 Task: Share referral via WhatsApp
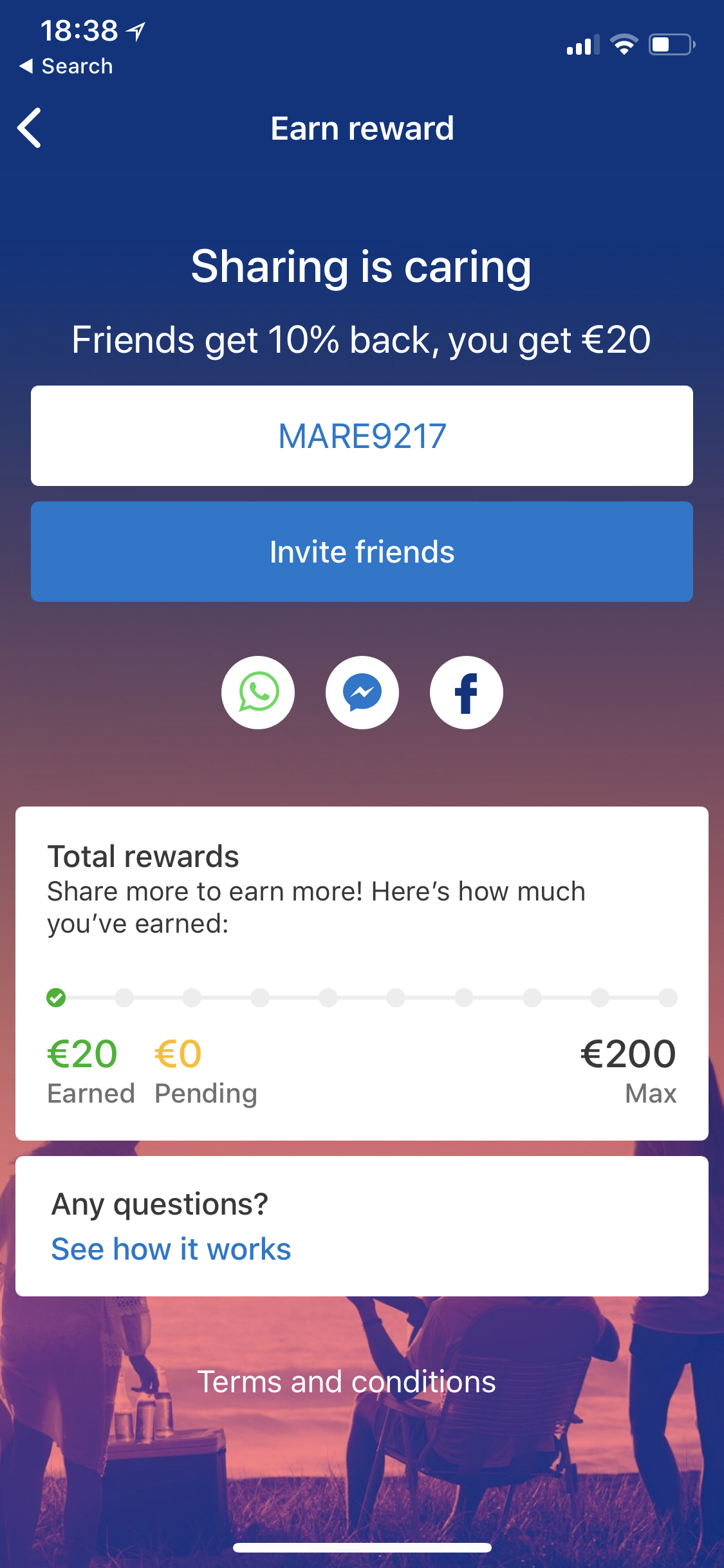pyautogui.click(x=258, y=693)
